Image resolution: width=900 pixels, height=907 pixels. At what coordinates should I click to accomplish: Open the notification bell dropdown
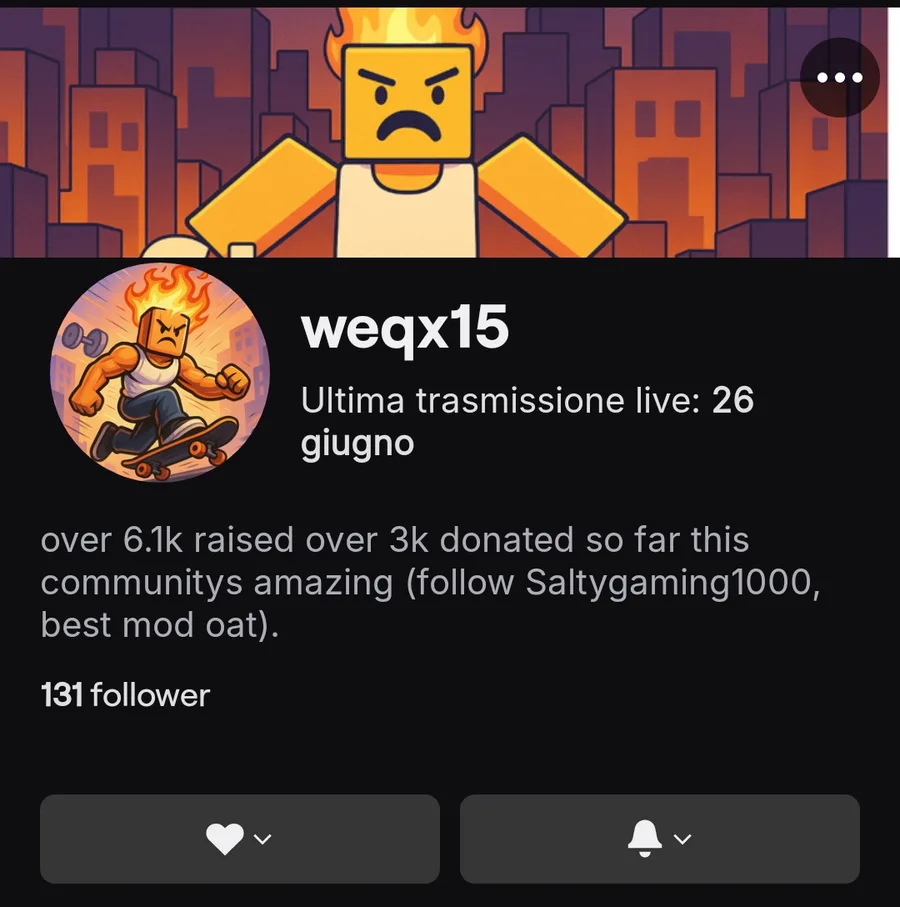coord(659,839)
